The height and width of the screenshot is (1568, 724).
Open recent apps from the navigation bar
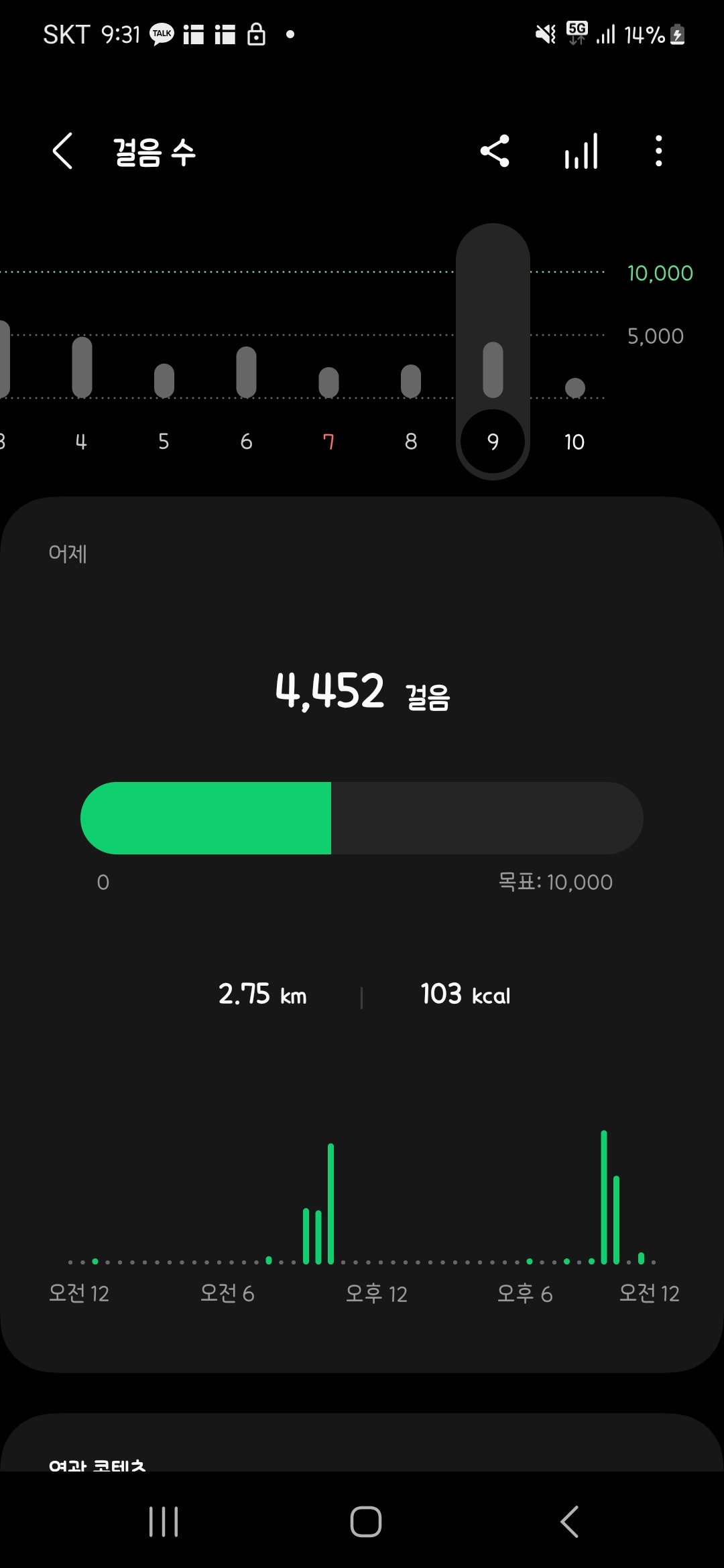pyautogui.click(x=164, y=1521)
